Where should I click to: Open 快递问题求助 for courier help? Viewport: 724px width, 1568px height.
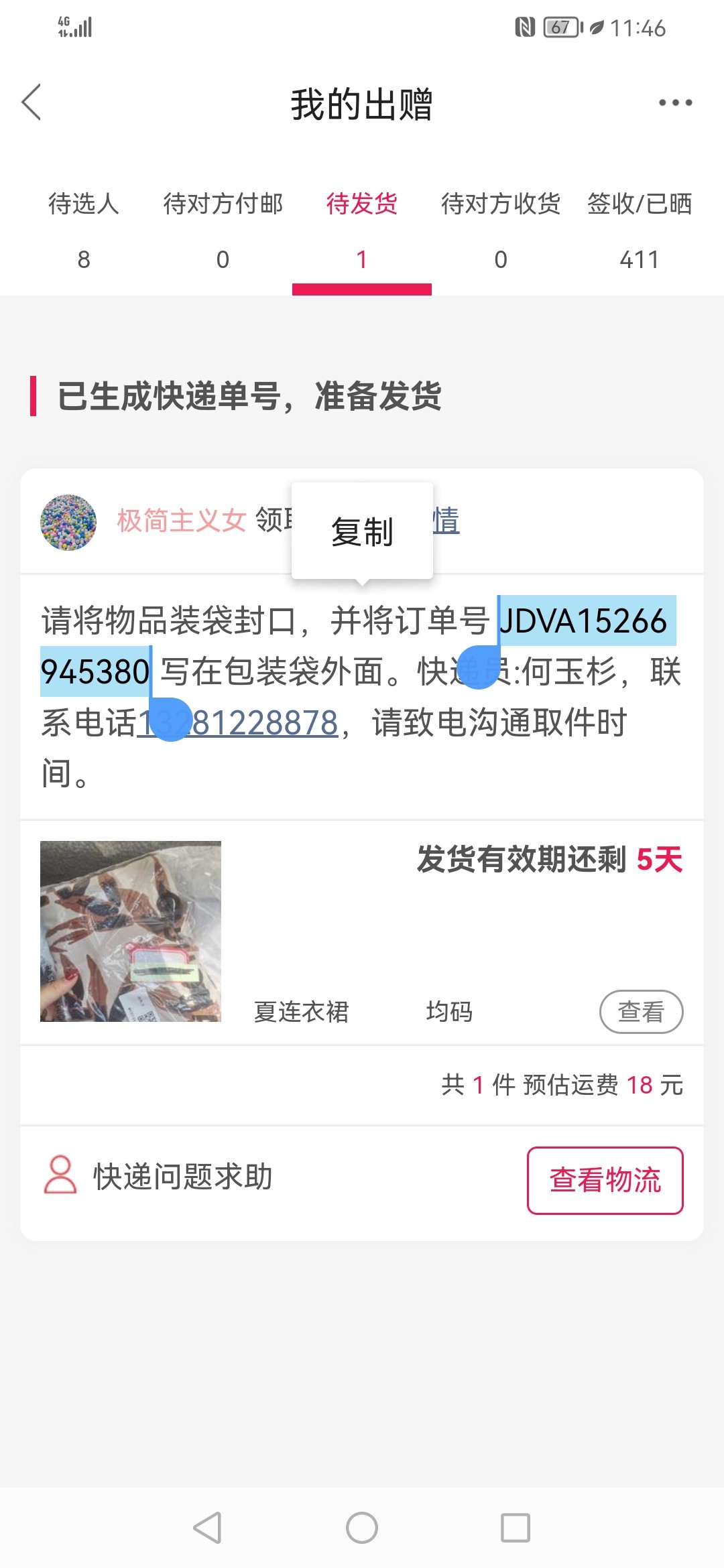[158, 1176]
